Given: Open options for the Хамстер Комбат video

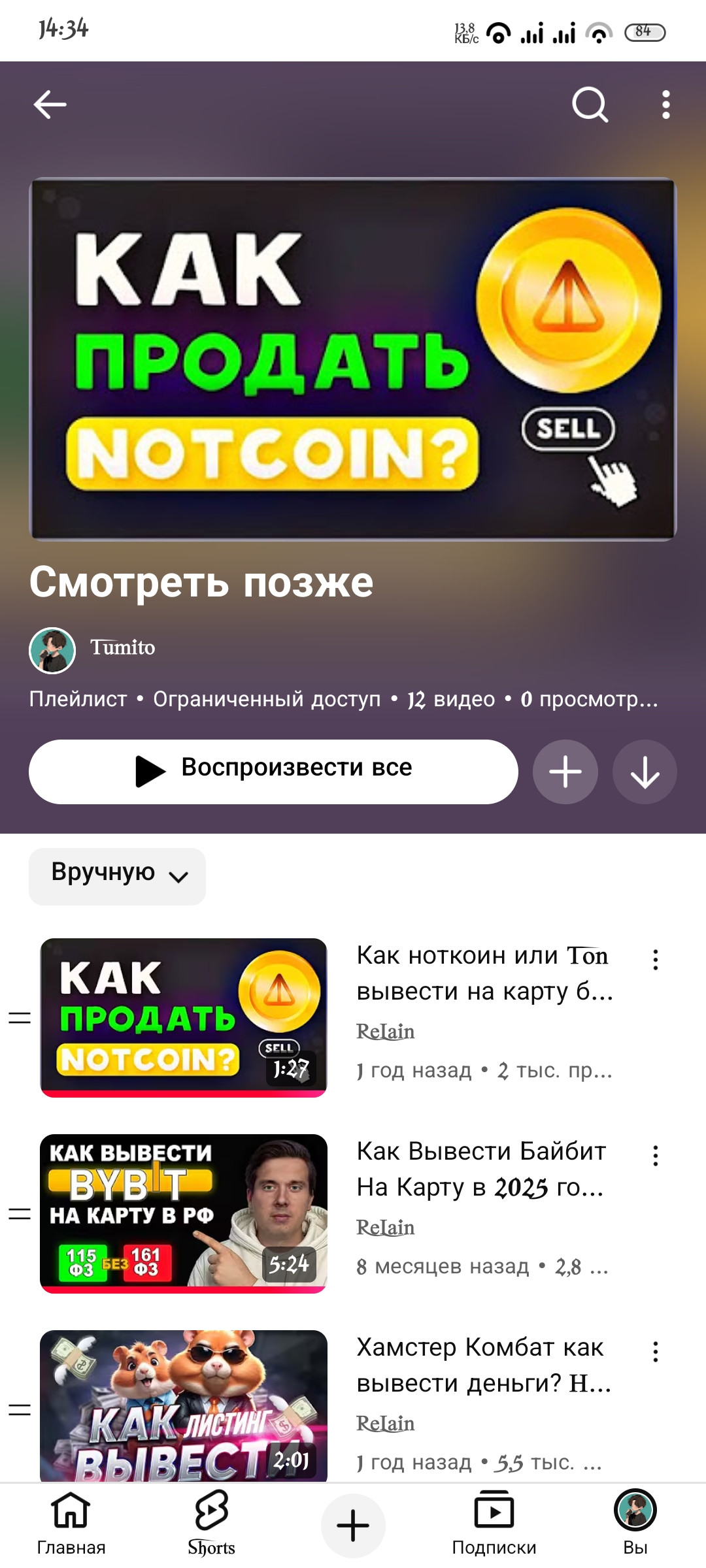Looking at the screenshot, I should coord(655,1352).
